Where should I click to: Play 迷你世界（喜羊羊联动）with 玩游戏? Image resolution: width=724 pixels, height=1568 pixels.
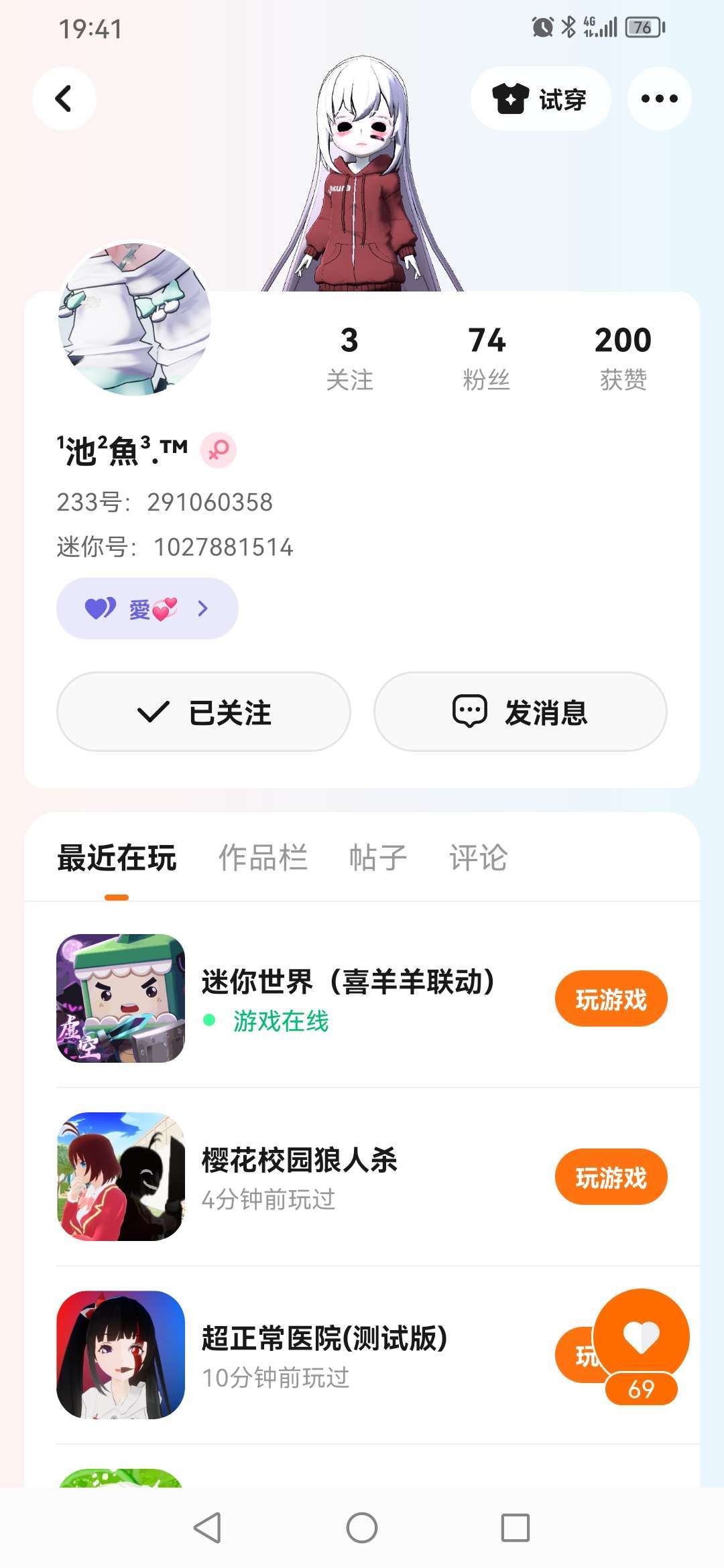point(611,998)
